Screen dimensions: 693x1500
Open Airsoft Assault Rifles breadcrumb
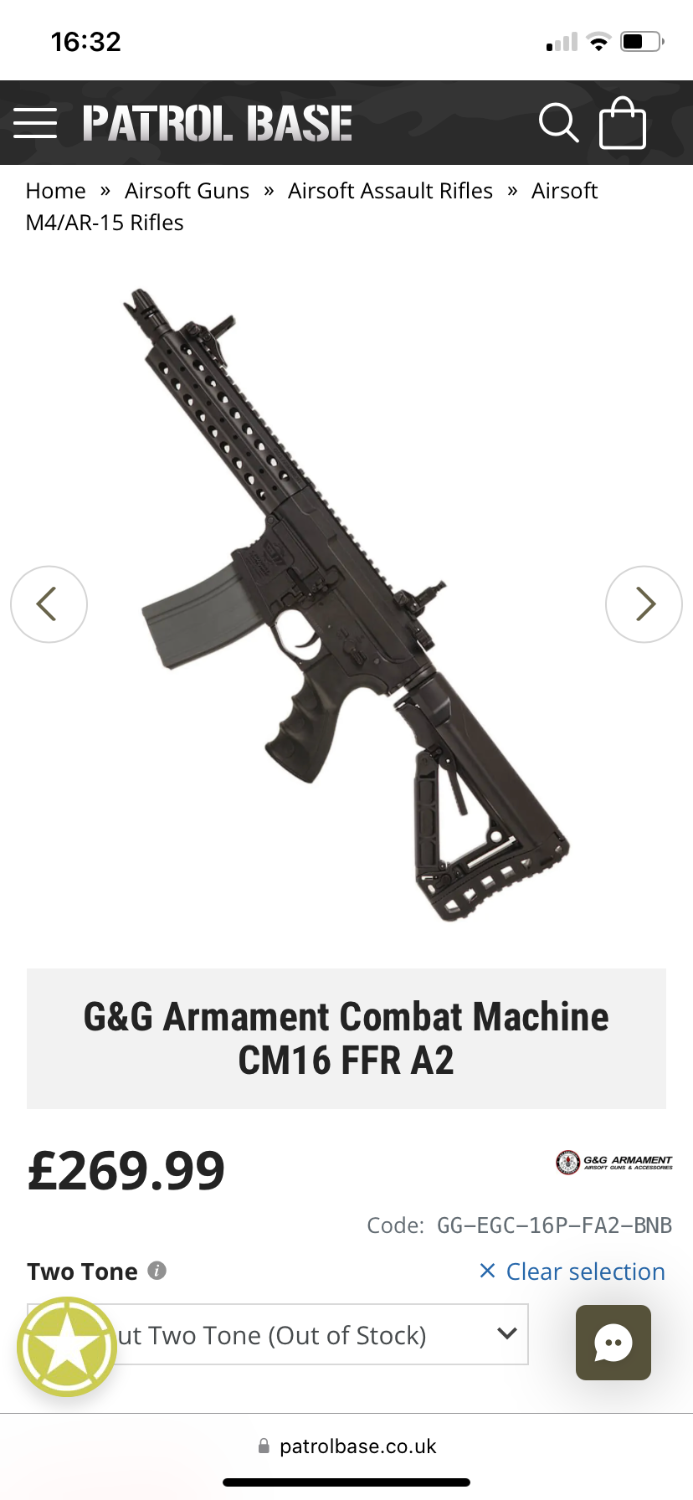pos(390,191)
